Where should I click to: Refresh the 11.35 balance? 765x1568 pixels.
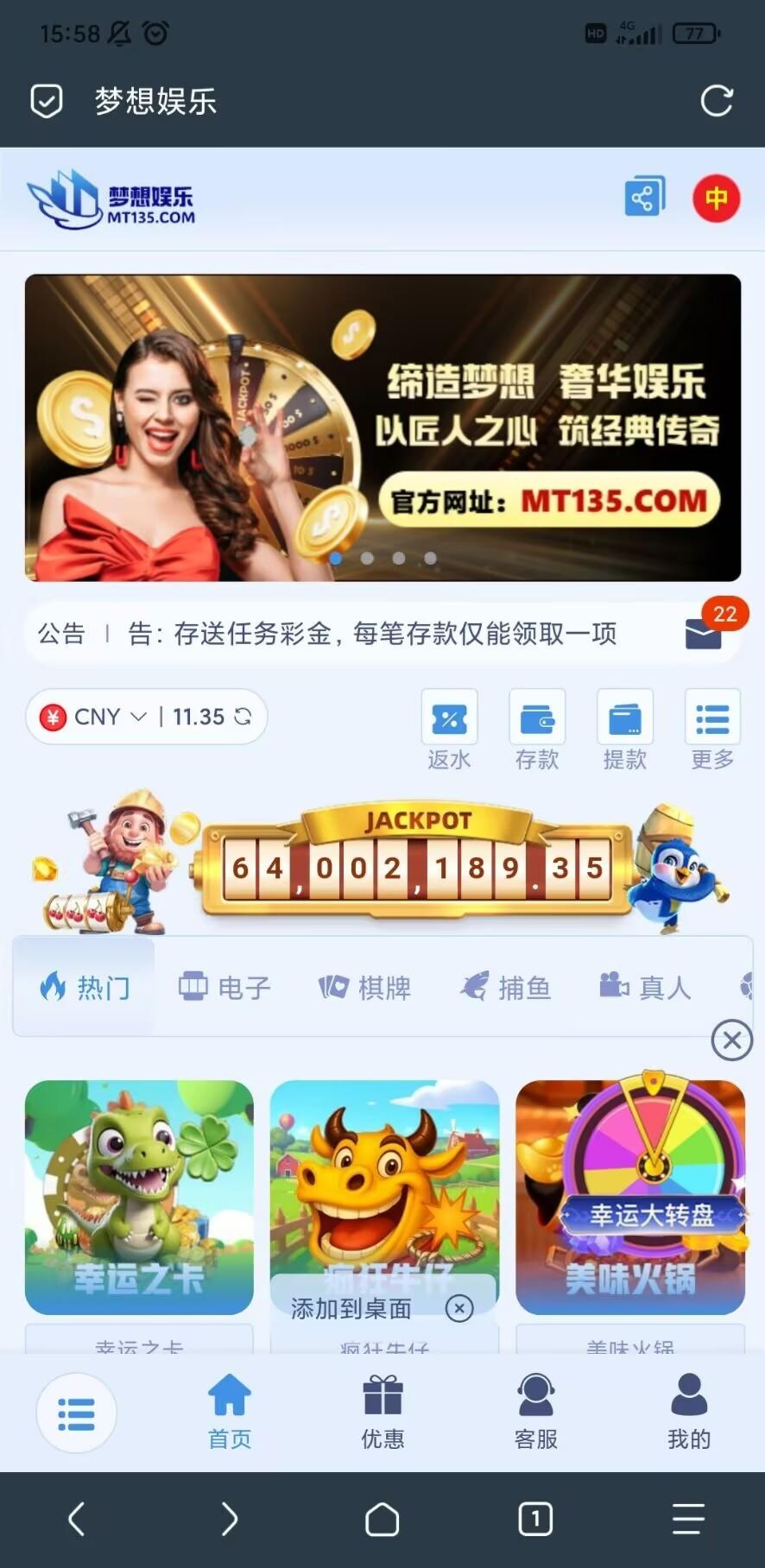click(243, 717)
